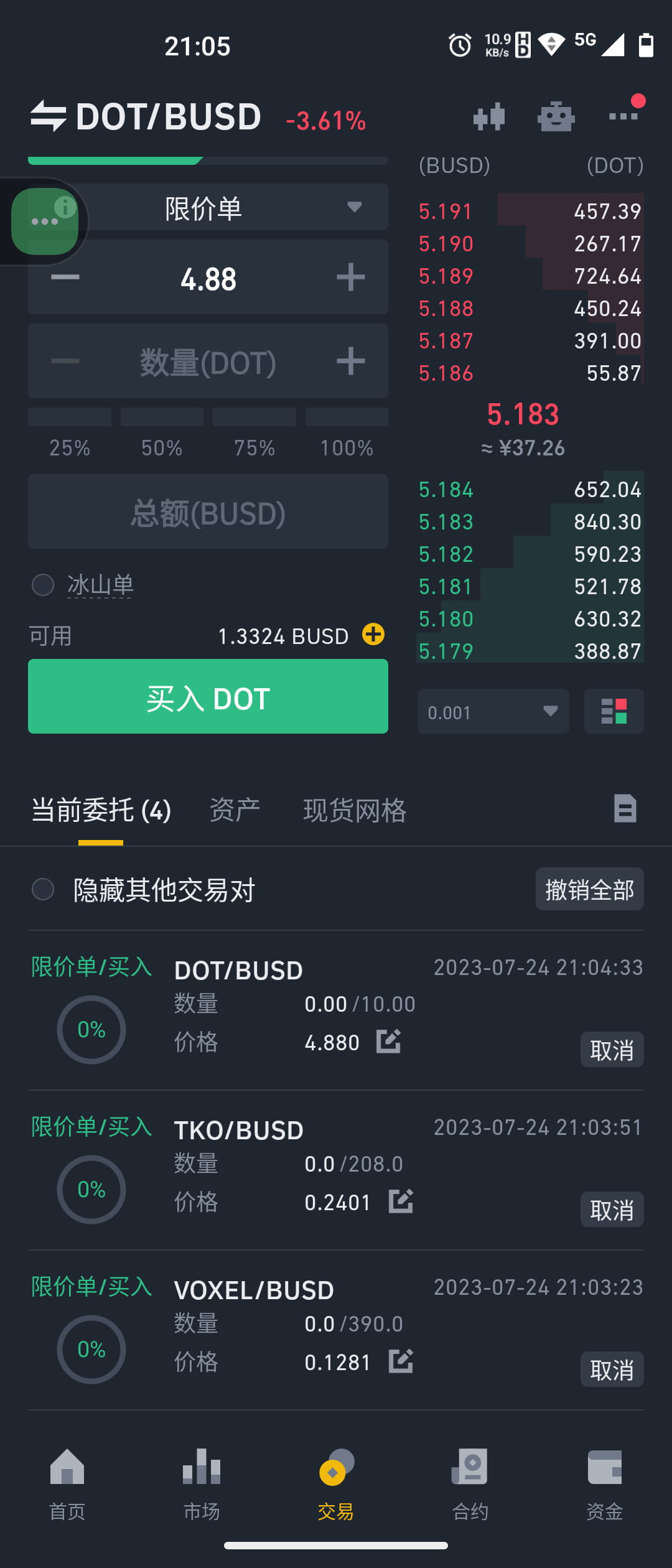Cancel the TKO/BUSD order

[x=612, y=1210]
